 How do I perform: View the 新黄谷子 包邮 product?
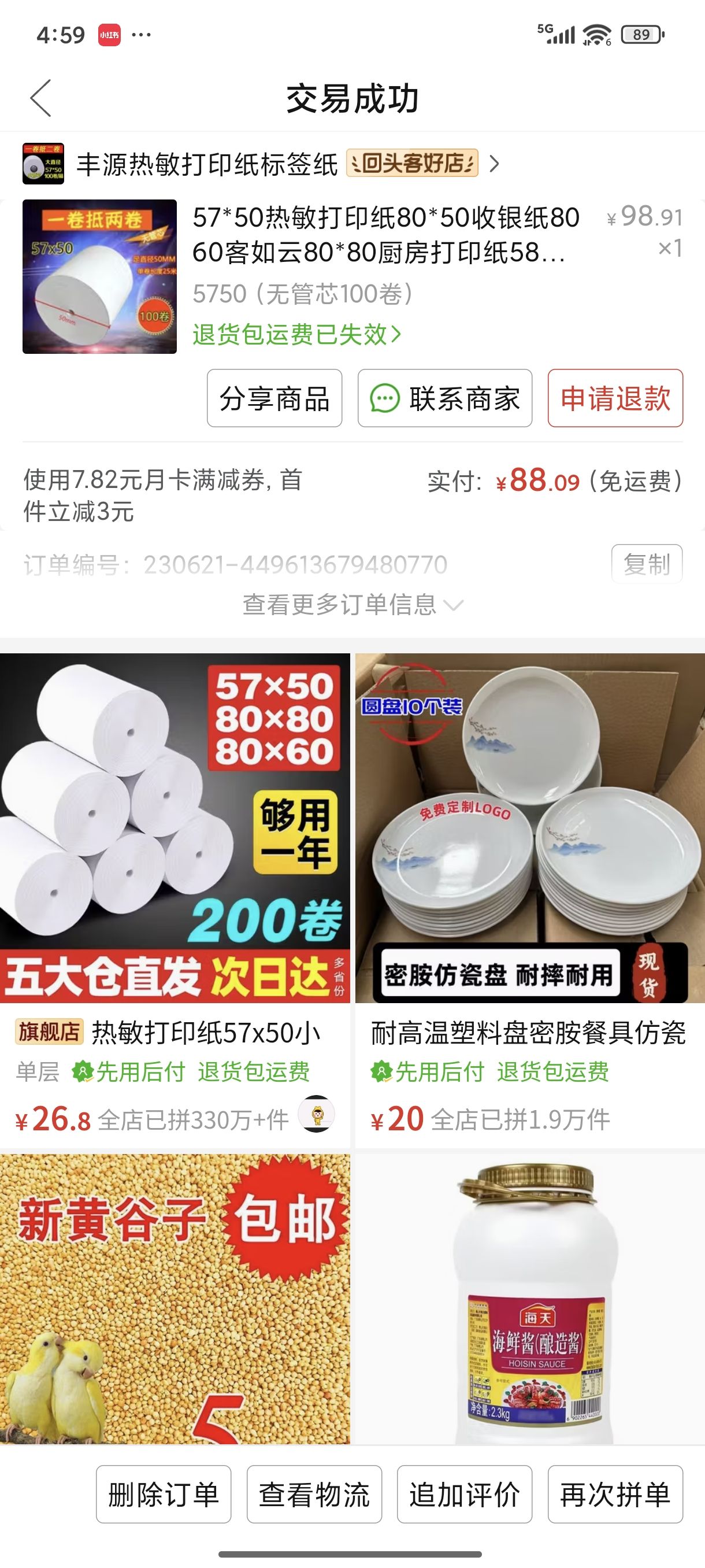[175, 1296]
